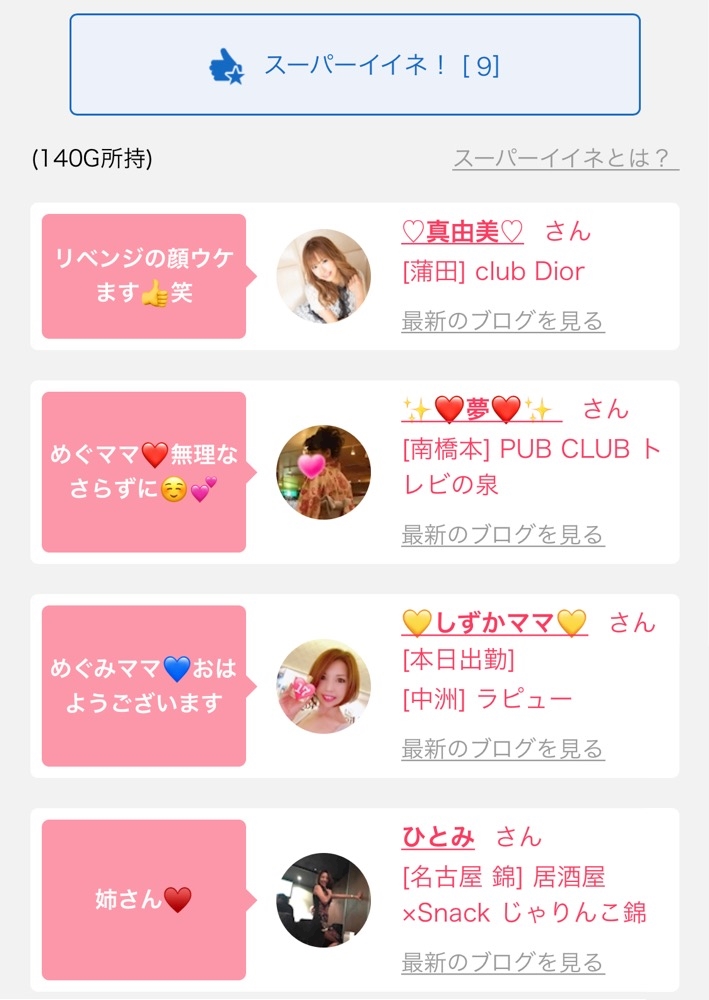Open ♡真由美♡'s profile name link
The height and width of the screenshot is (1000, 709).
click(x=462, y=232)
